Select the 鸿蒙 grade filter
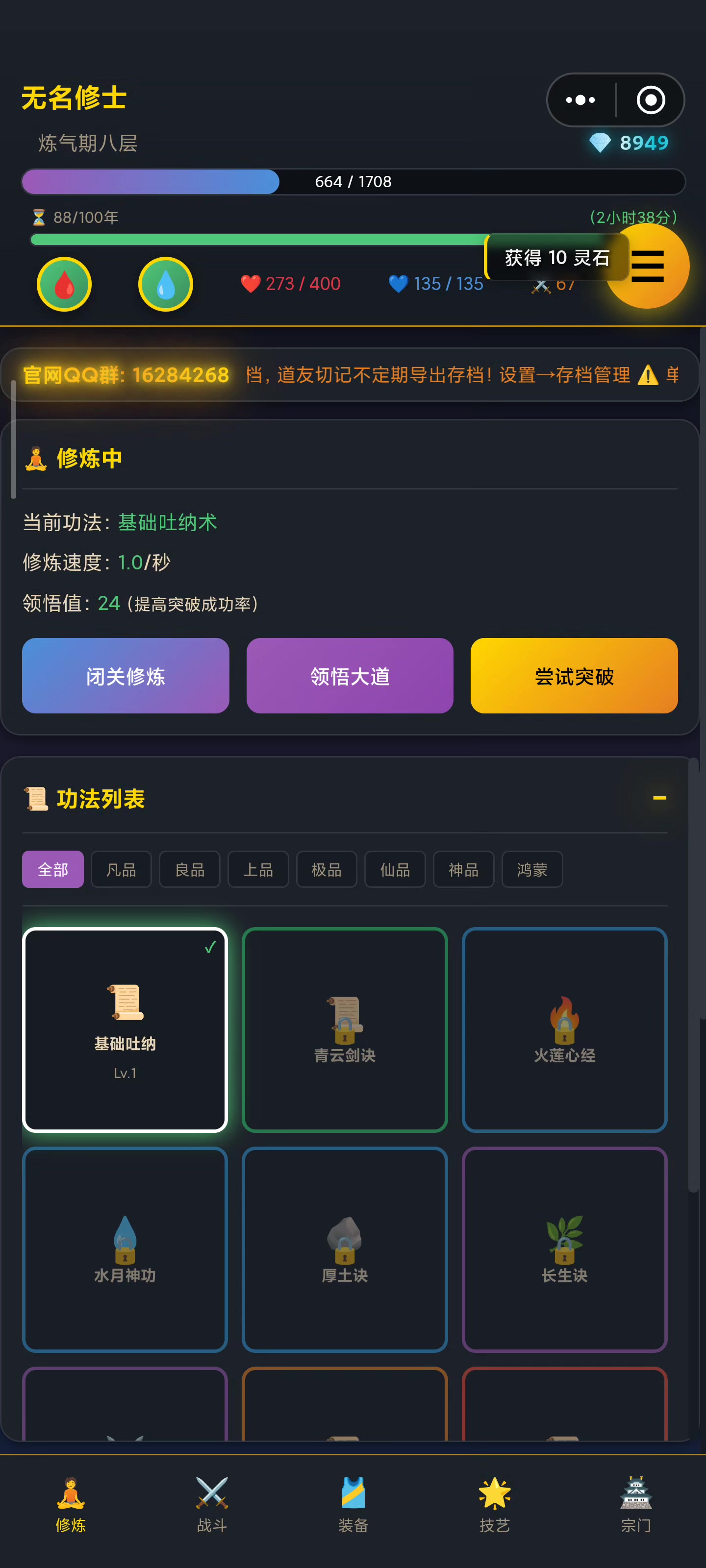This screenshot has height=1568, width=706. [532, 869]
